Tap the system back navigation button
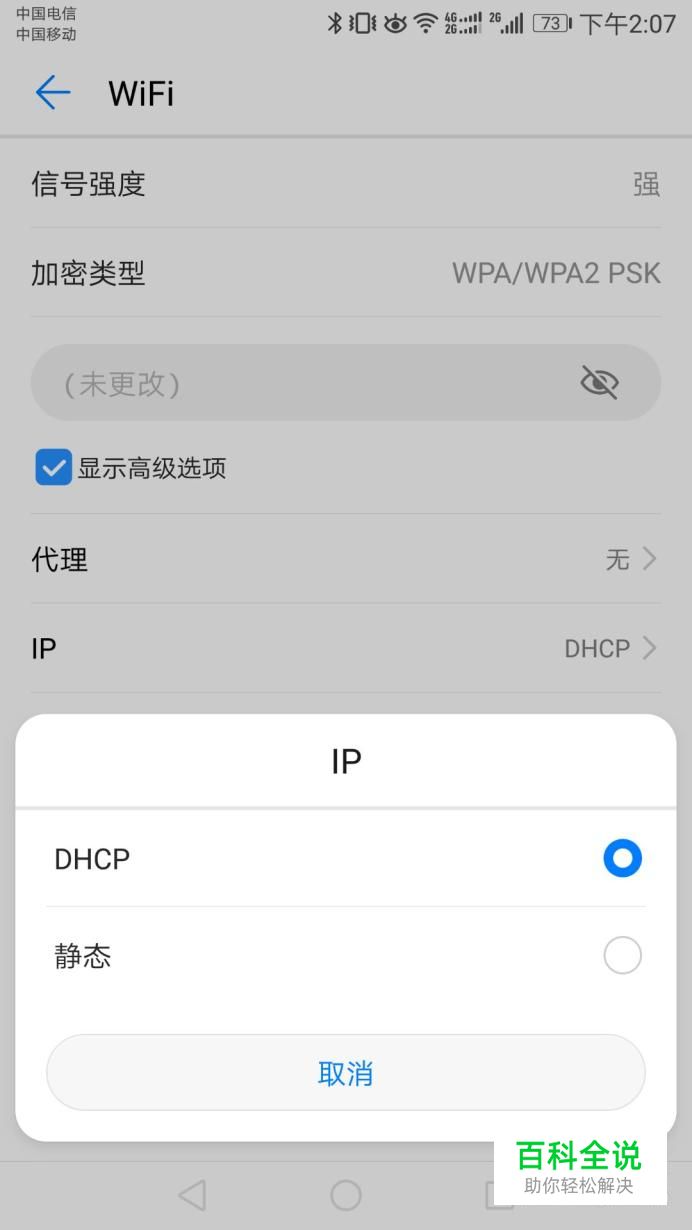The height and width of the screenshot is (1230, 692). (191, 1195)
